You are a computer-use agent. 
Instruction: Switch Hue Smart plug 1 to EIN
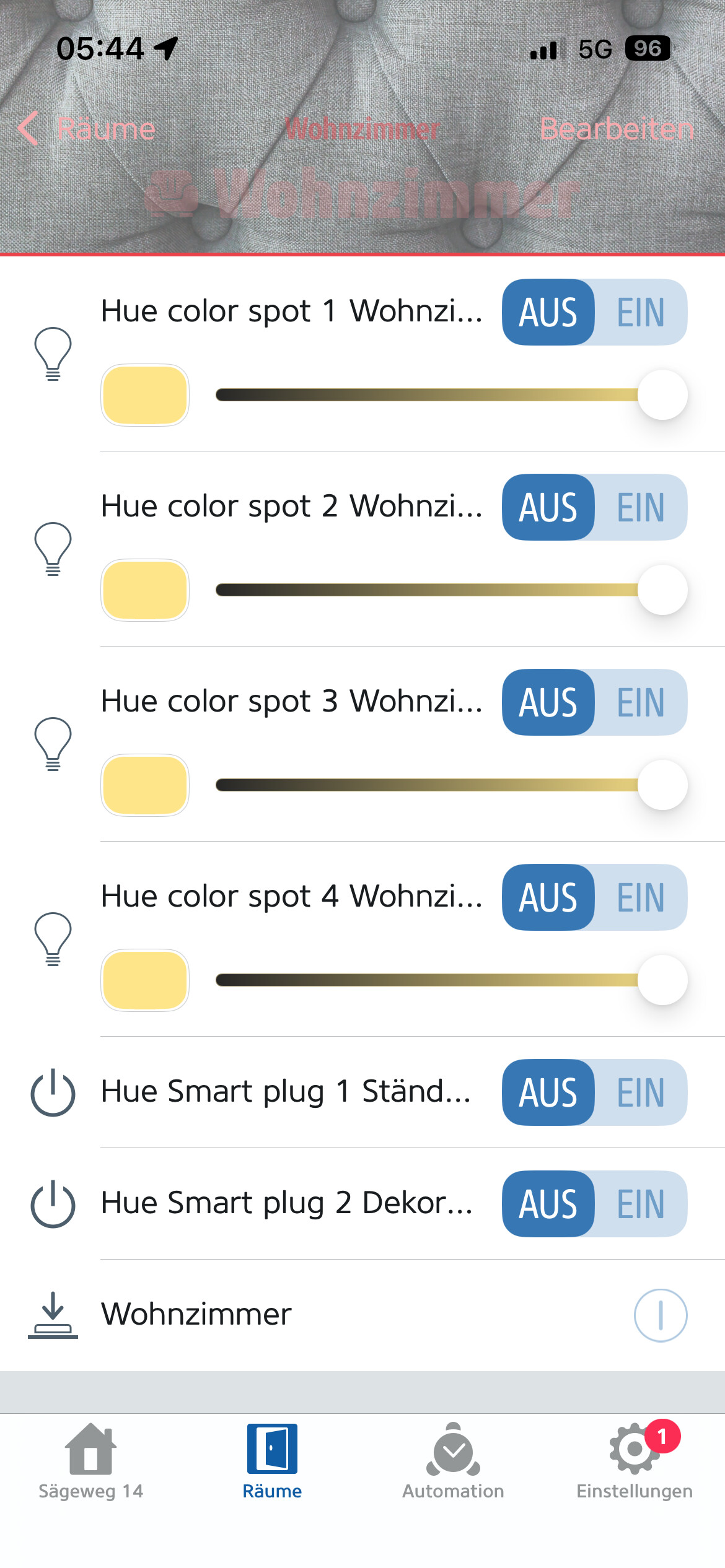[x=641, y=1092]
